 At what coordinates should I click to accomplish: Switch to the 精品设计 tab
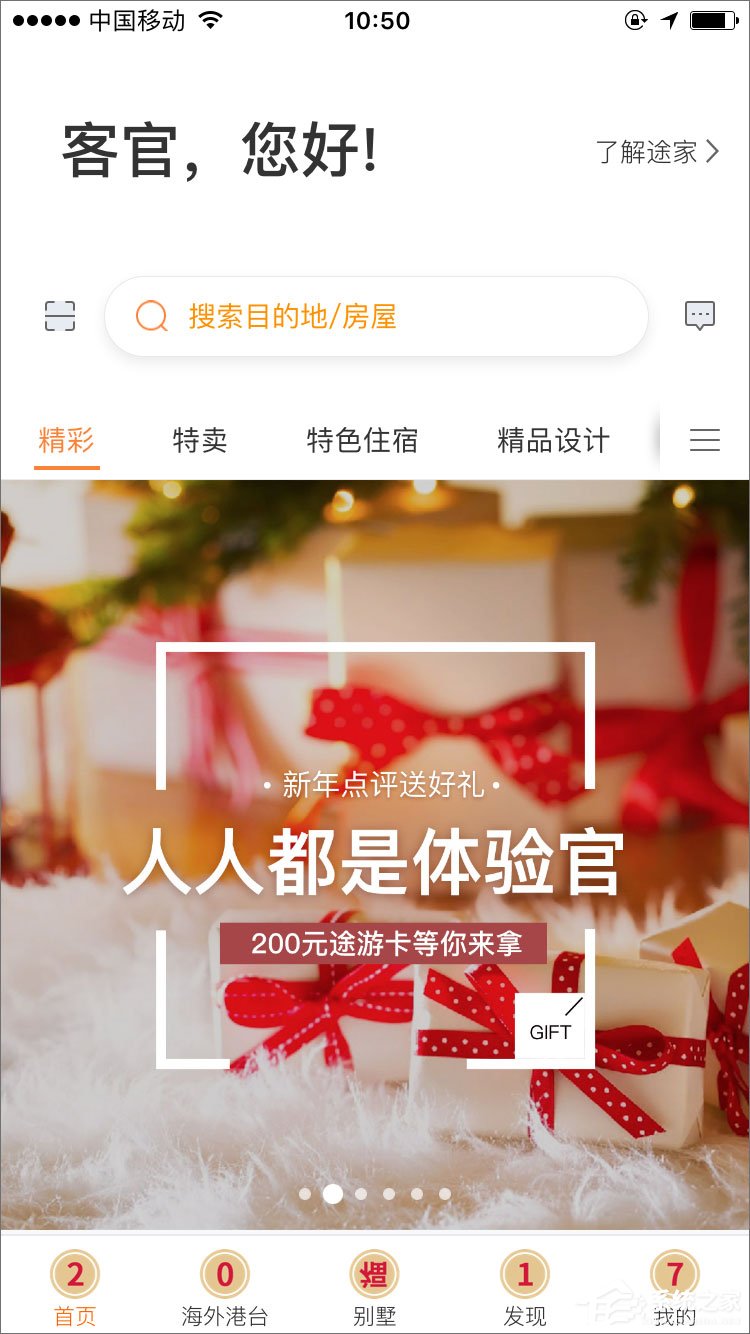[x=553, y=440]
